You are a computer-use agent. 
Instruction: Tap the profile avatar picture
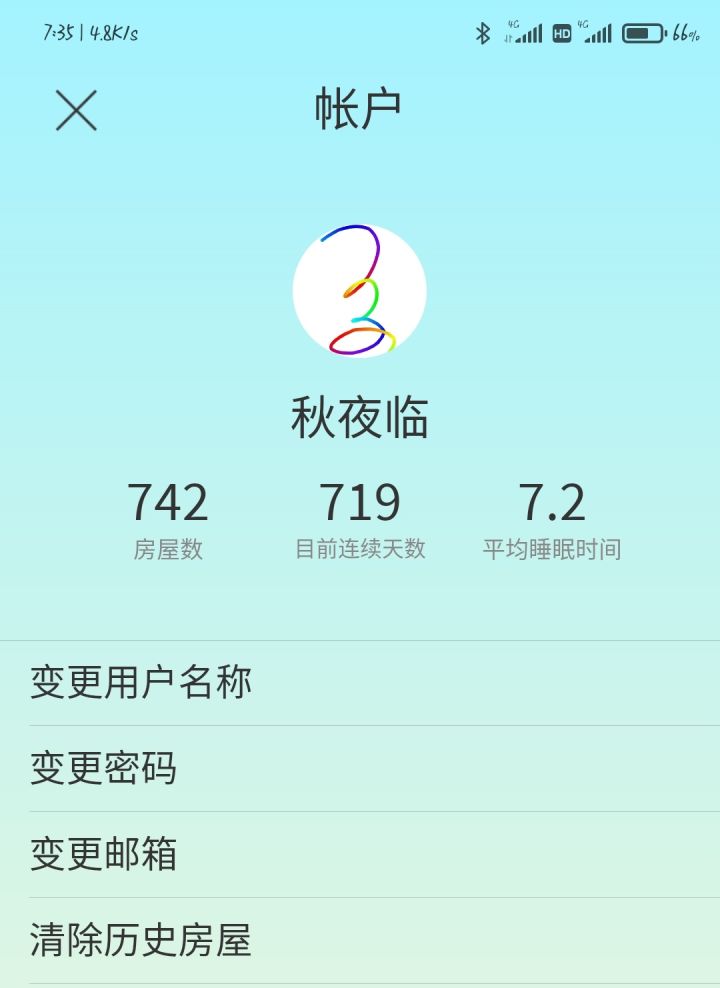click(359, 291)
